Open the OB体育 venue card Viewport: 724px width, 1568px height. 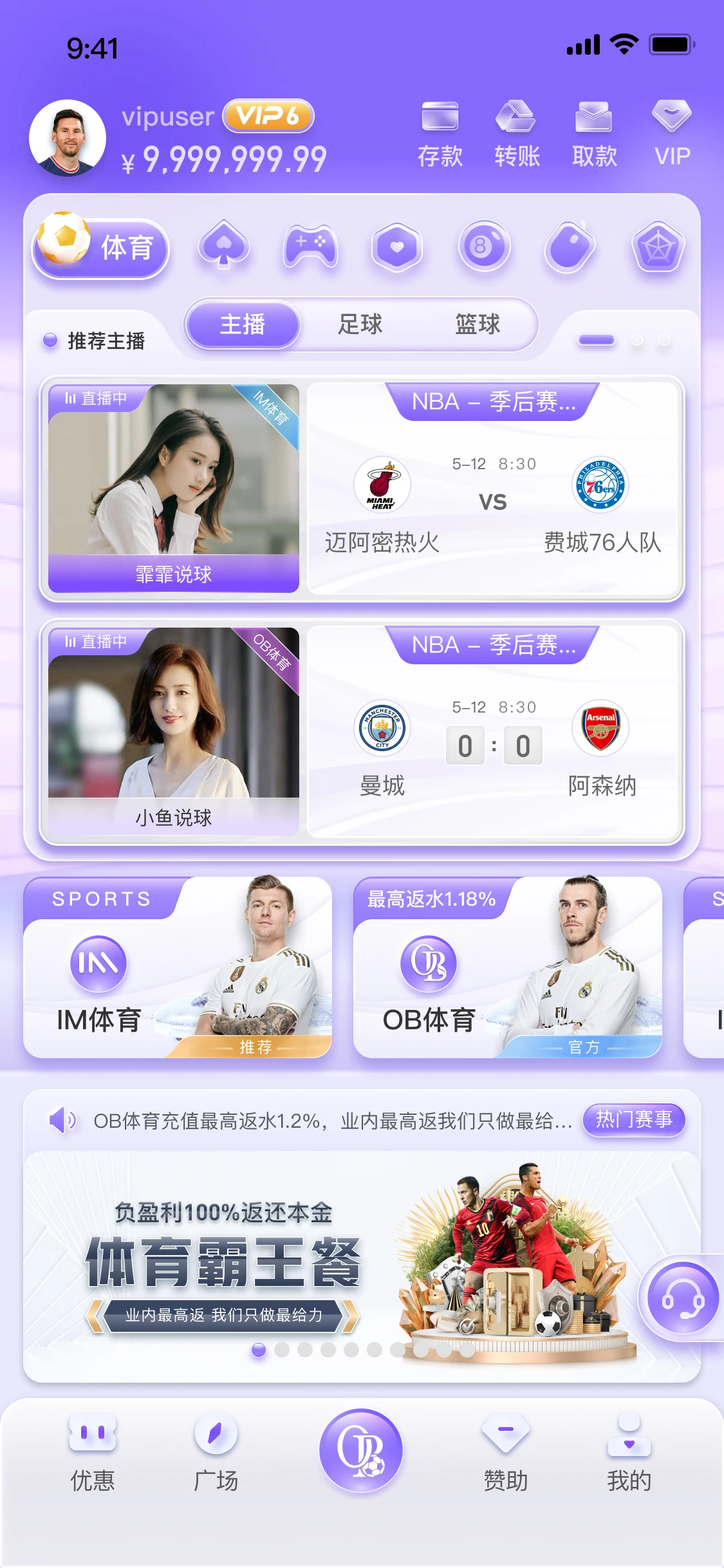(507, 967)
